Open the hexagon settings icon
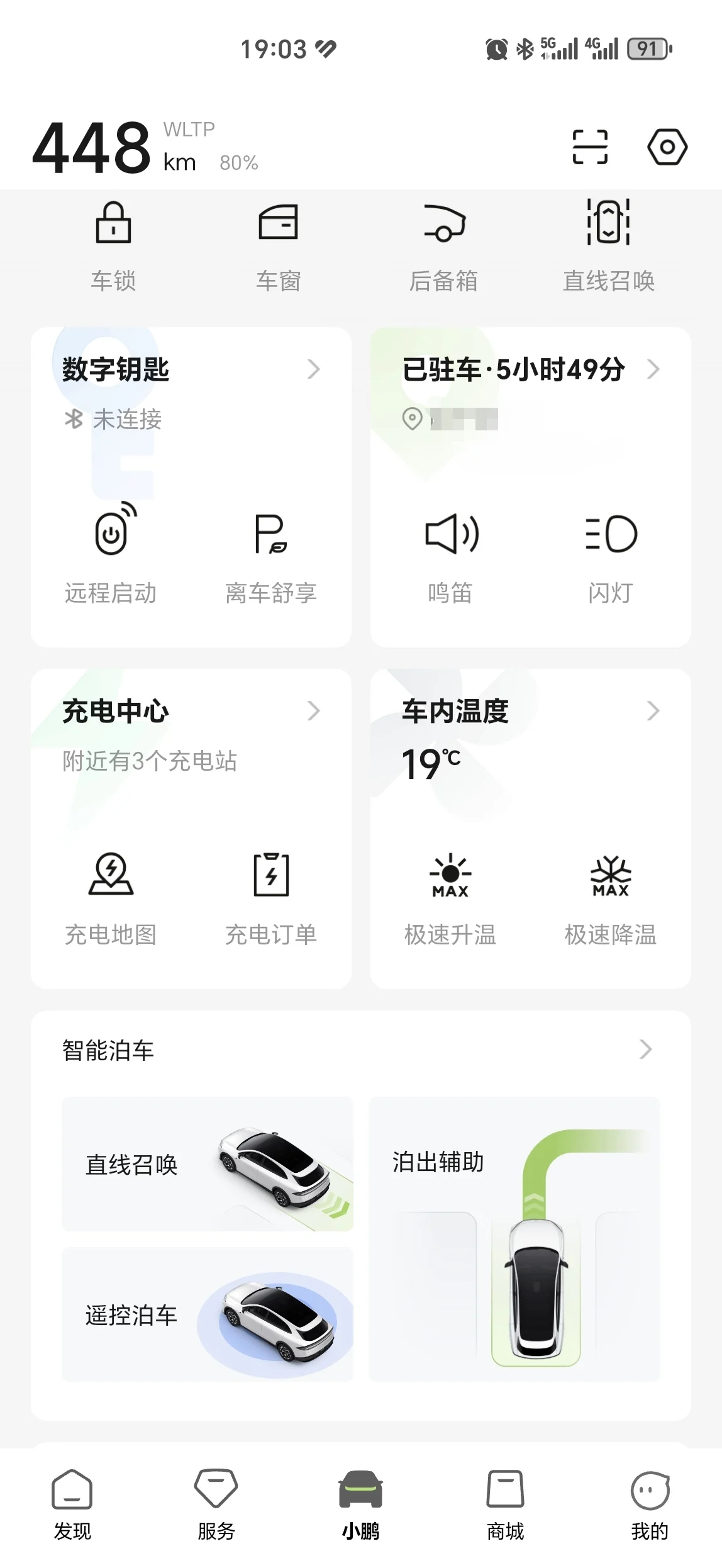Image resolution: width=722 pixels, height=1568 pixels. 667,147
